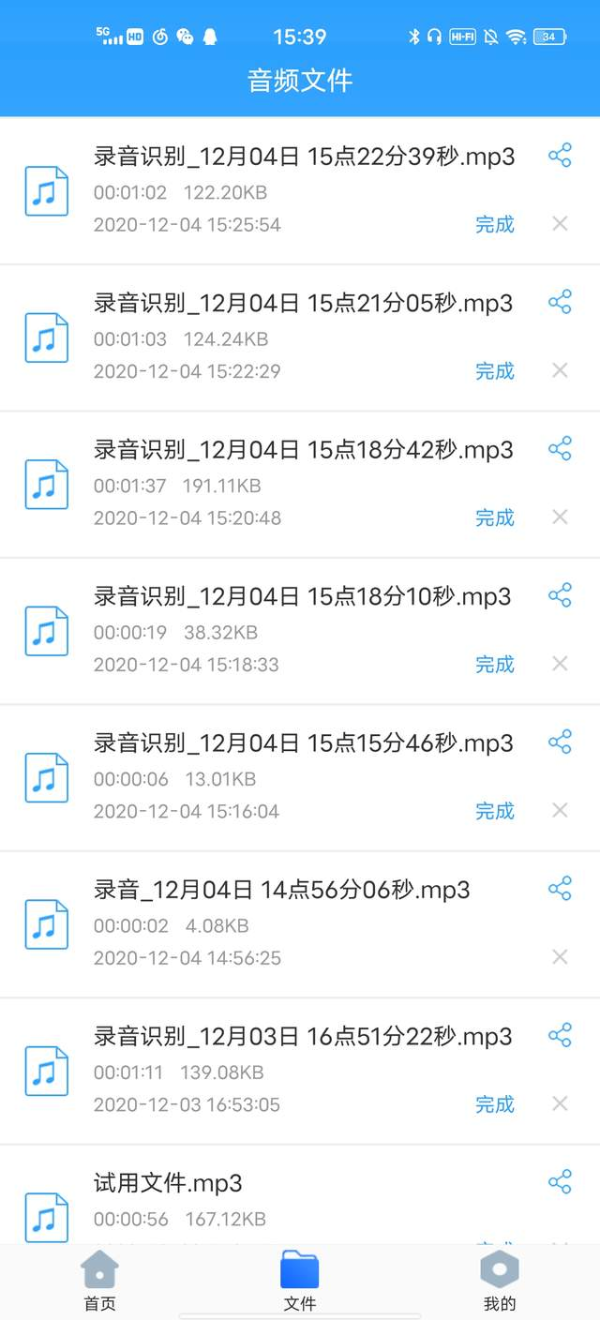Screen dimensions: 600x1320
Task: Share the 15点21分05秒 recording
Action: (560, 302)
